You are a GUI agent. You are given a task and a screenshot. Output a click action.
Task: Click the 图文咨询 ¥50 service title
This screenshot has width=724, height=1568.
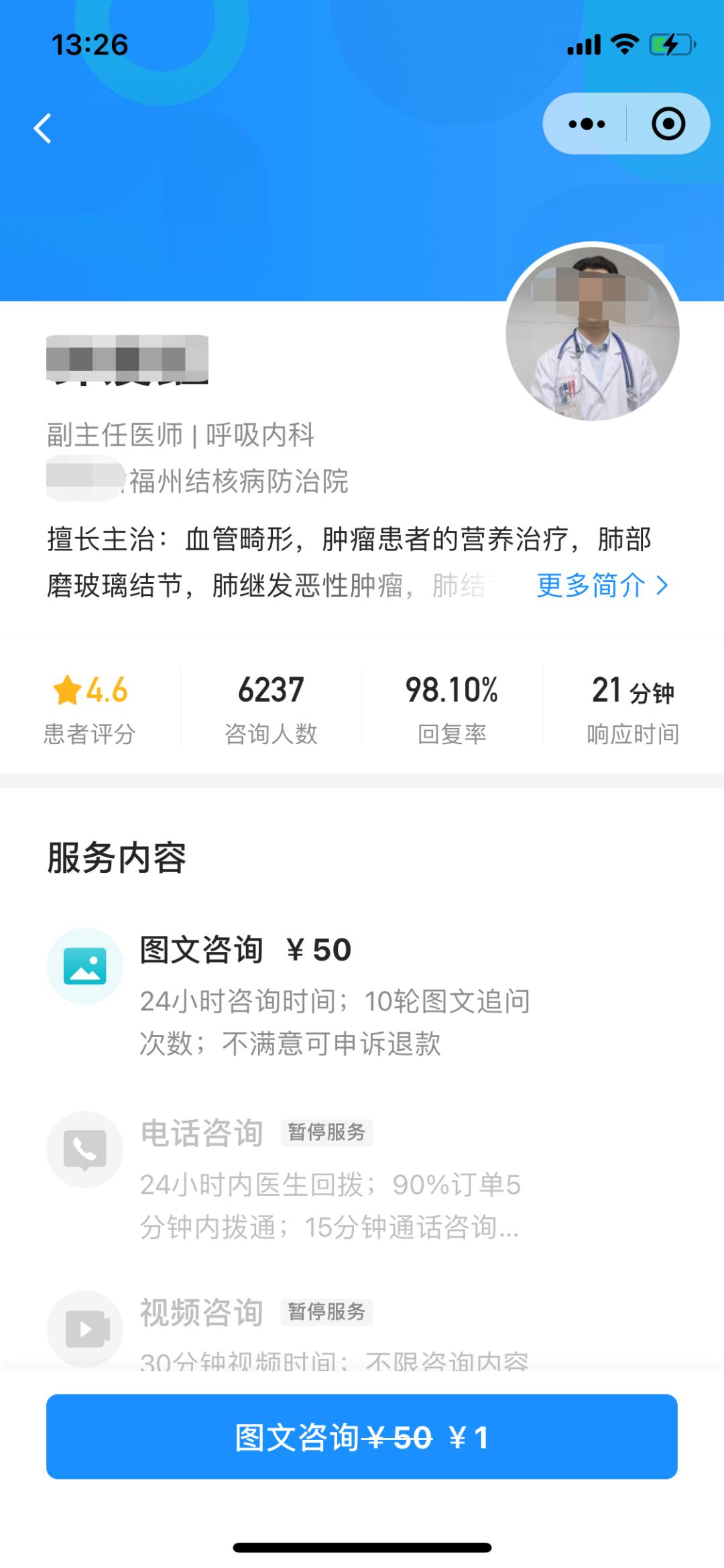(x=245, y=950)
